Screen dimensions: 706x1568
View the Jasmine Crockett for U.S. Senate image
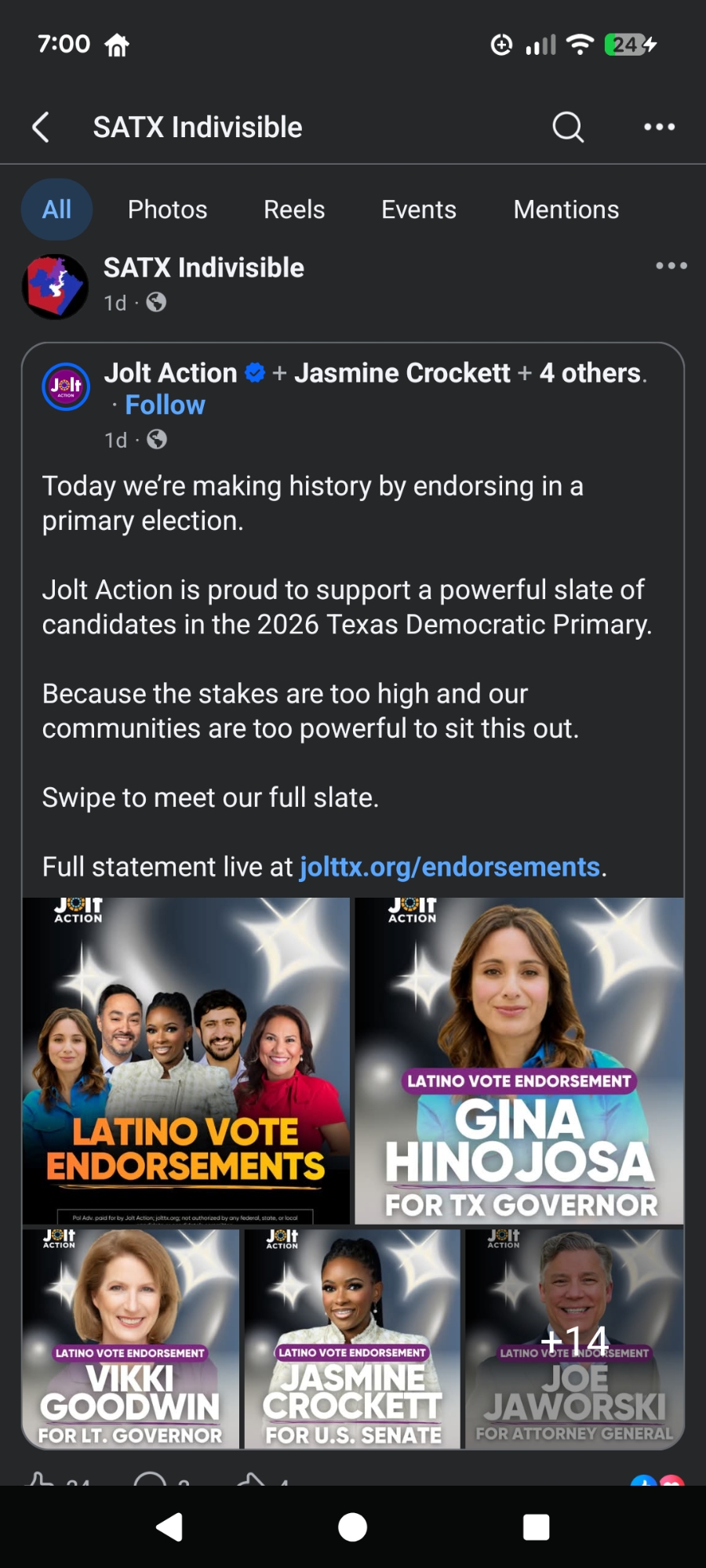352,1339
